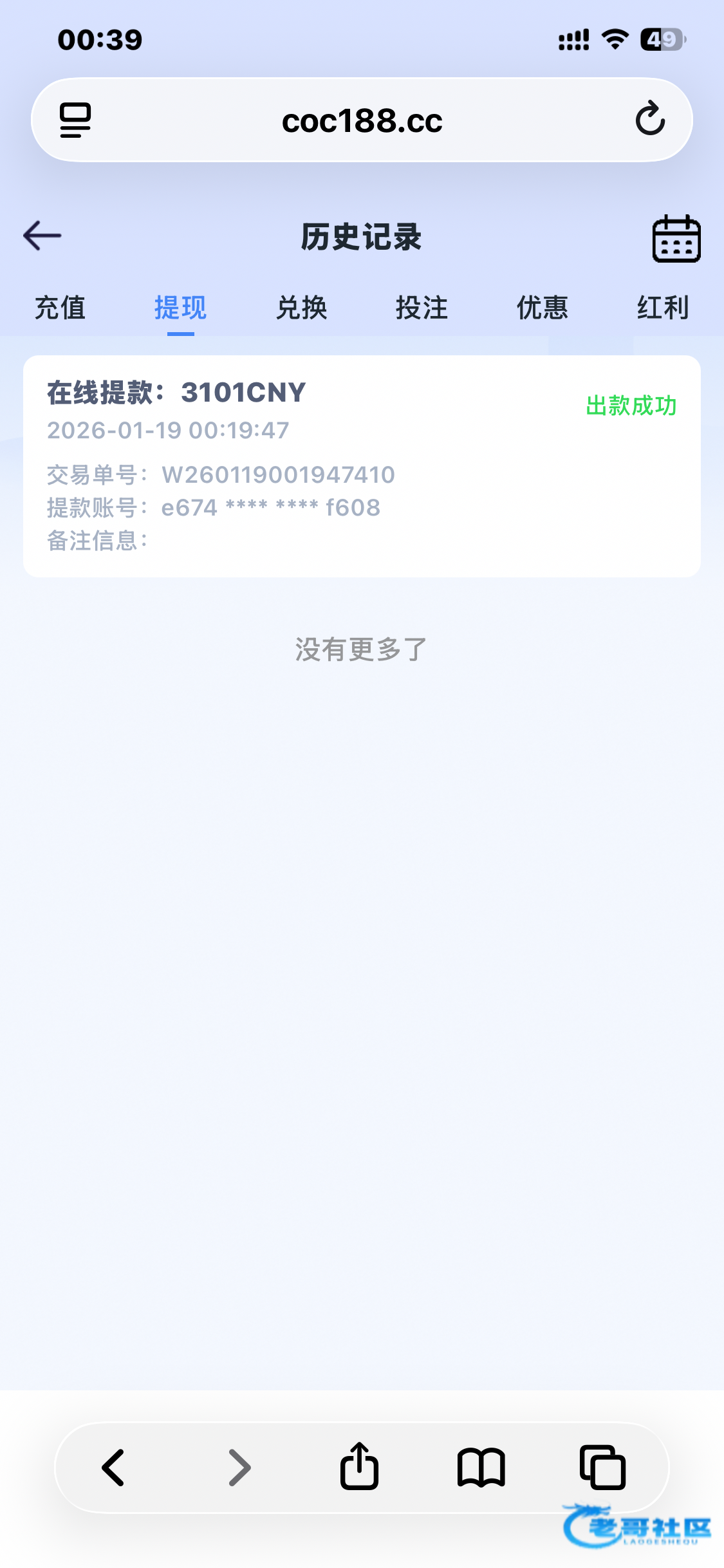Go back in Safari browser history

pos(114,1468)
